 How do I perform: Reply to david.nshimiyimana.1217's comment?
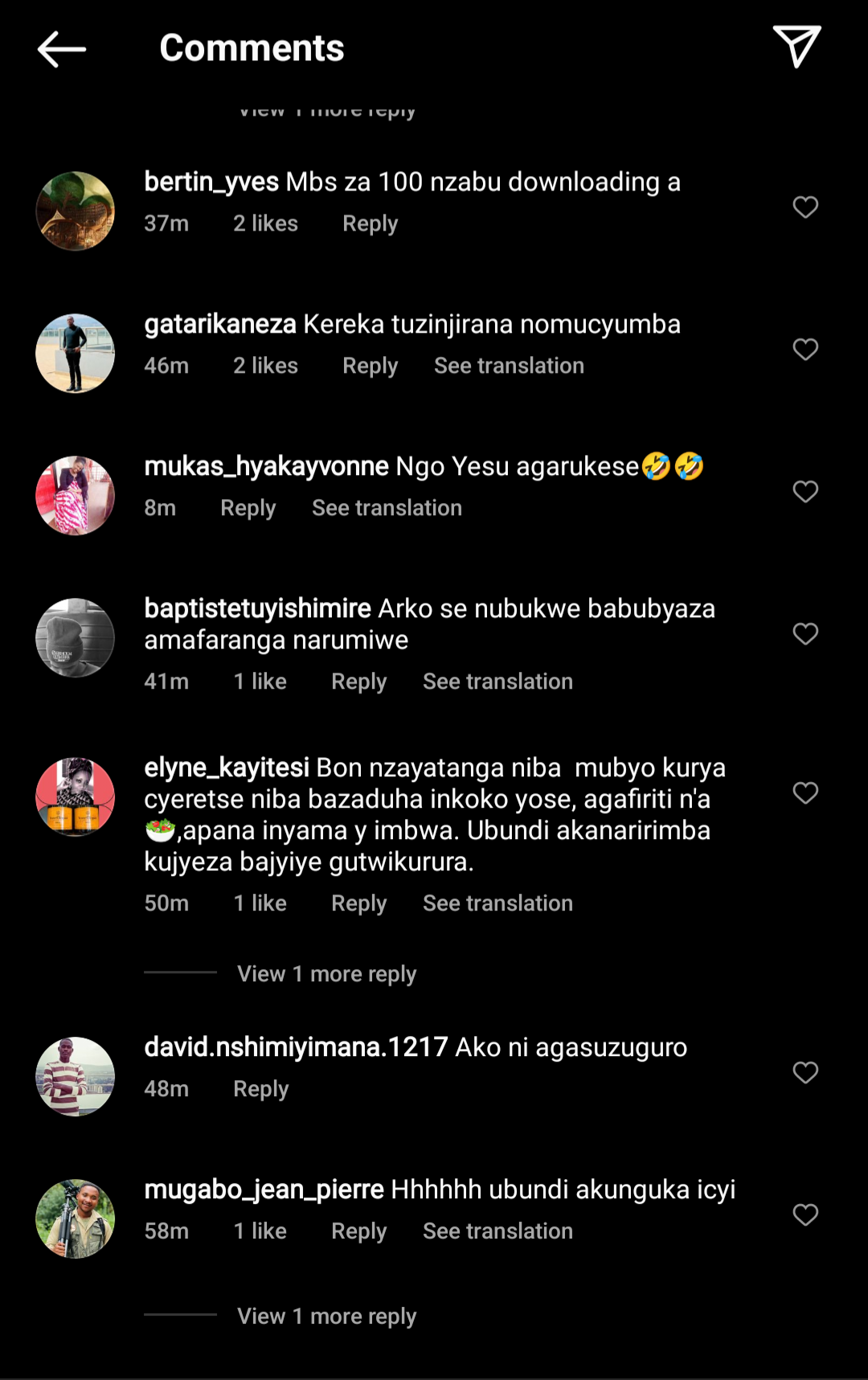[x=260, y=1089]
